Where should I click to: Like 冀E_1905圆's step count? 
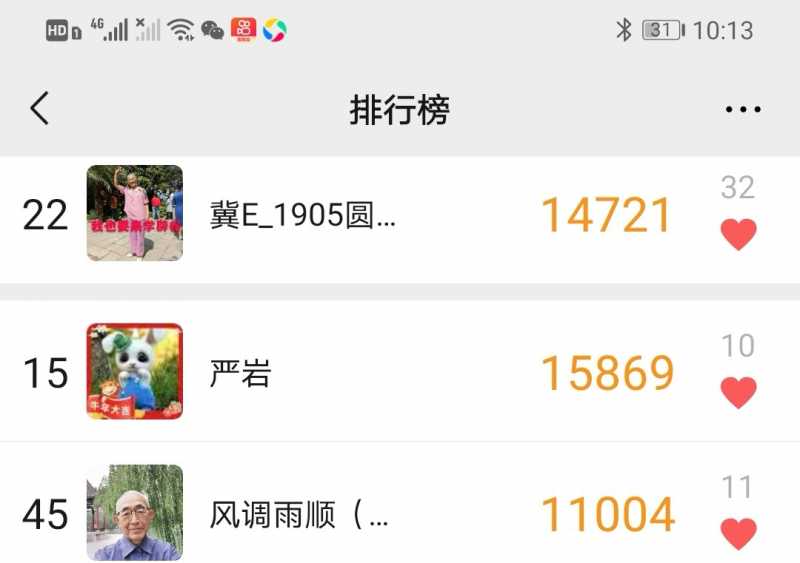click(x=738, y=235)
